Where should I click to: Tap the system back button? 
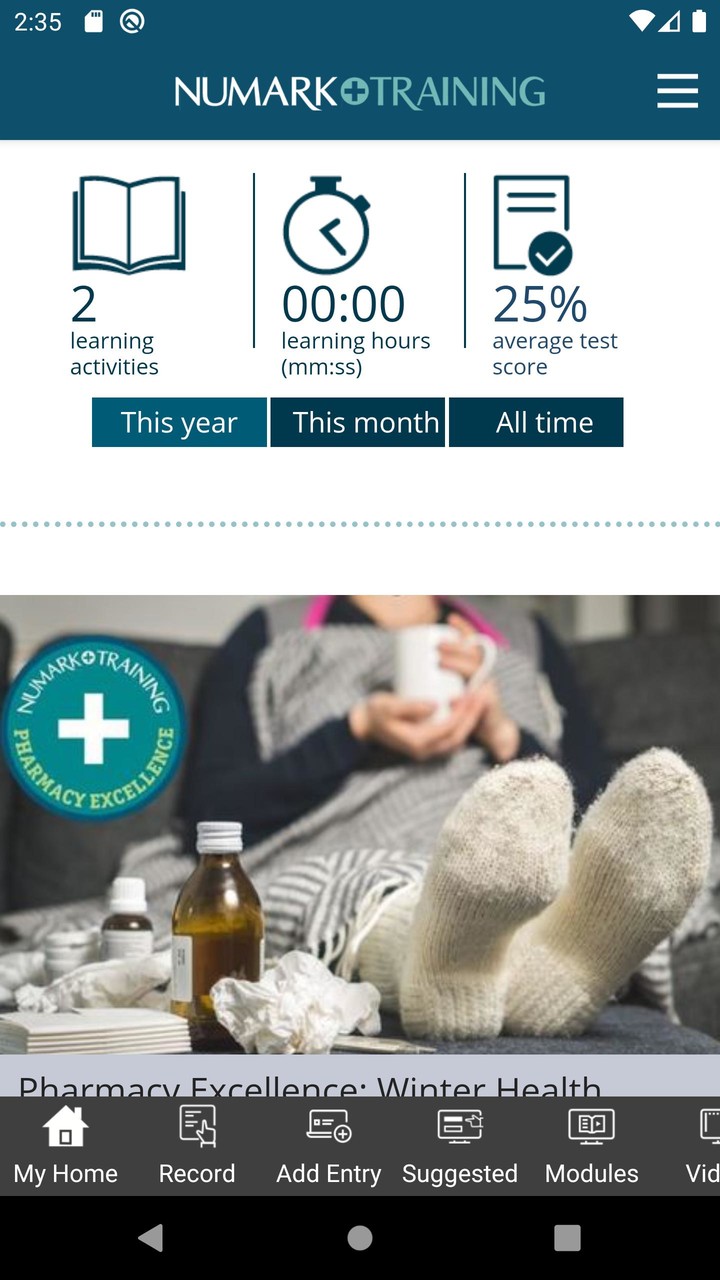151,1238
